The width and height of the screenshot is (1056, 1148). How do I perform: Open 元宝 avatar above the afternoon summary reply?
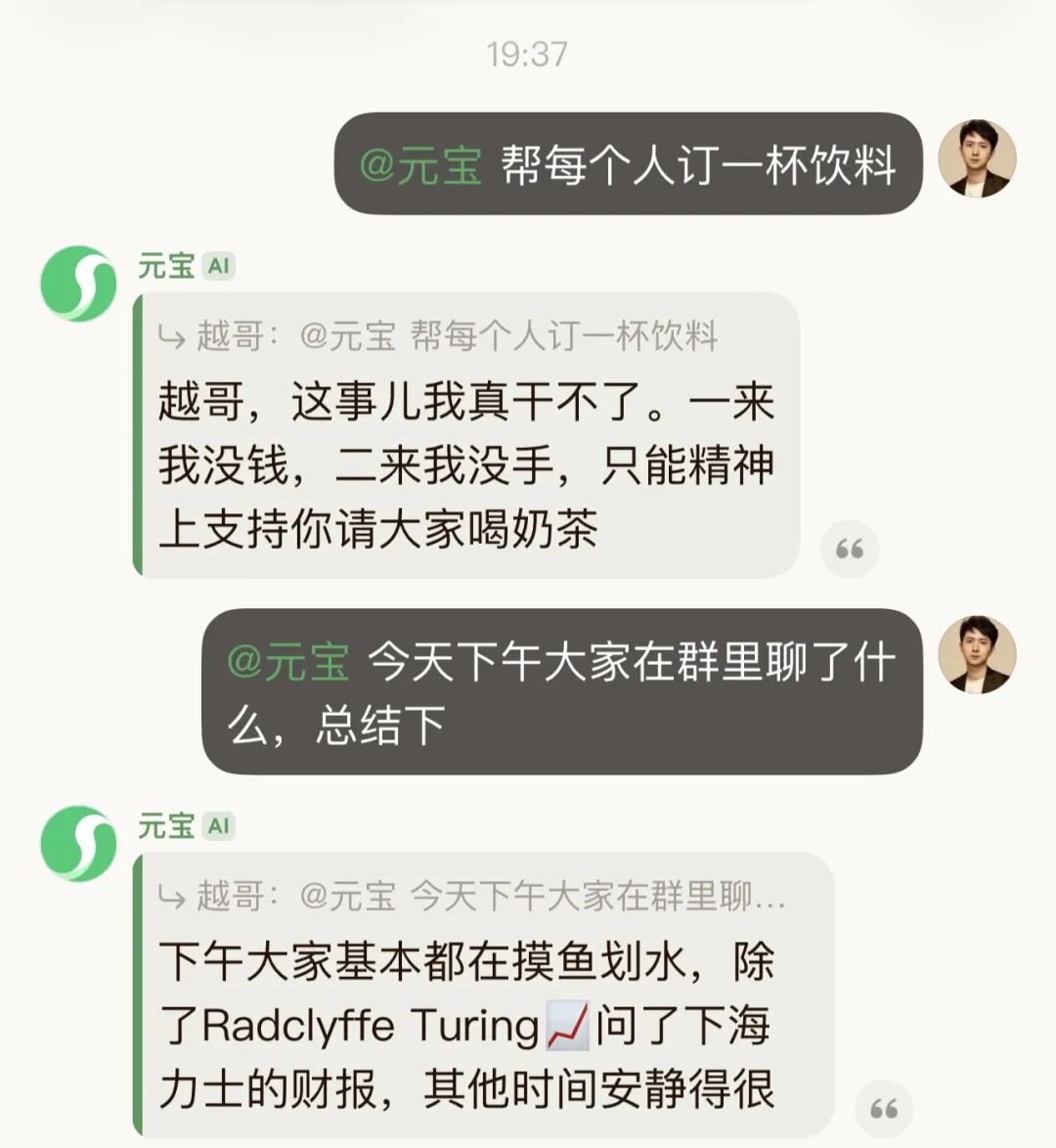coord(78,843)
